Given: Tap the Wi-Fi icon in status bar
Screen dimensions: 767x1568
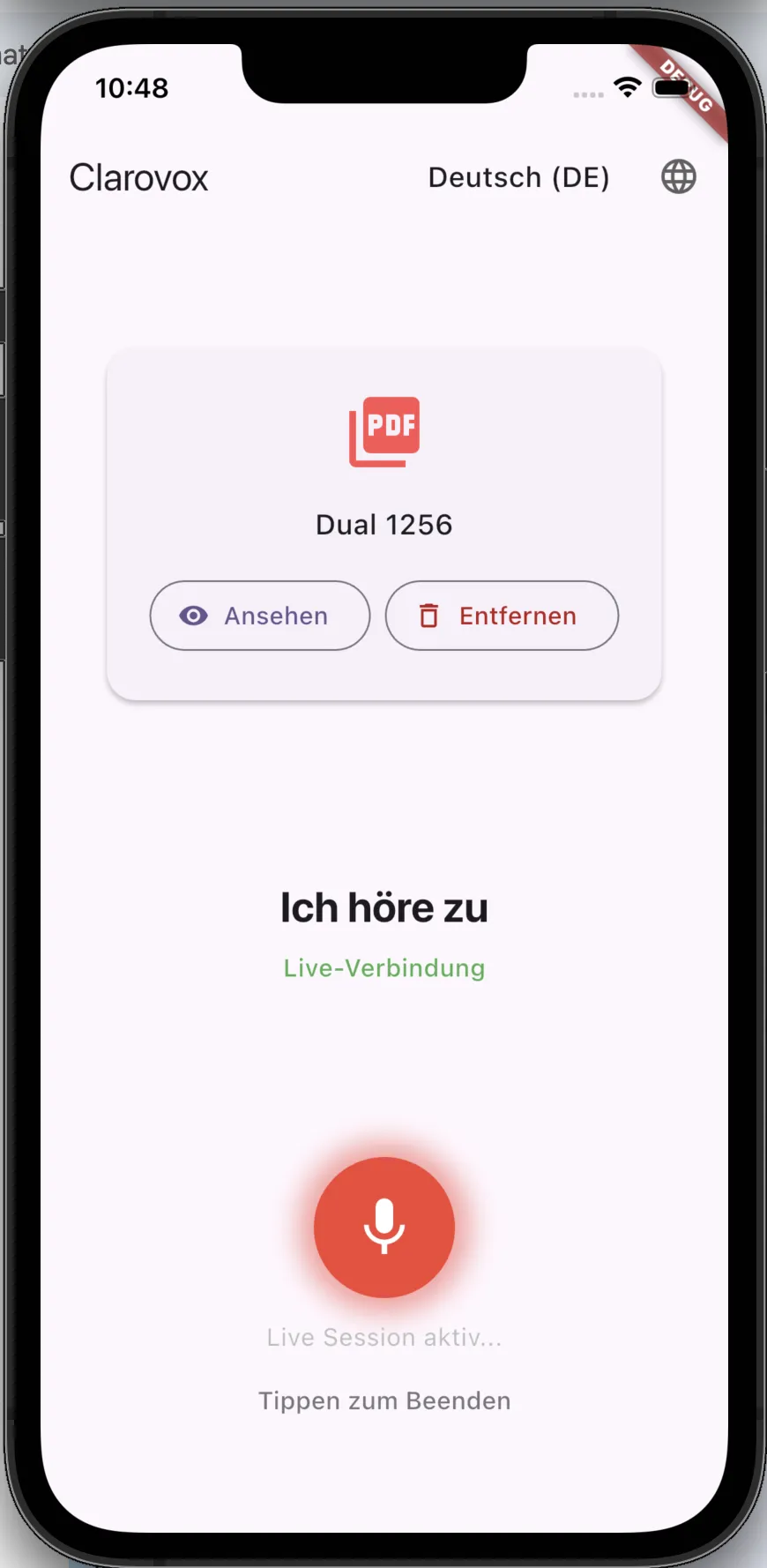Looking at the screenshot, I should (x=628, y=86).
